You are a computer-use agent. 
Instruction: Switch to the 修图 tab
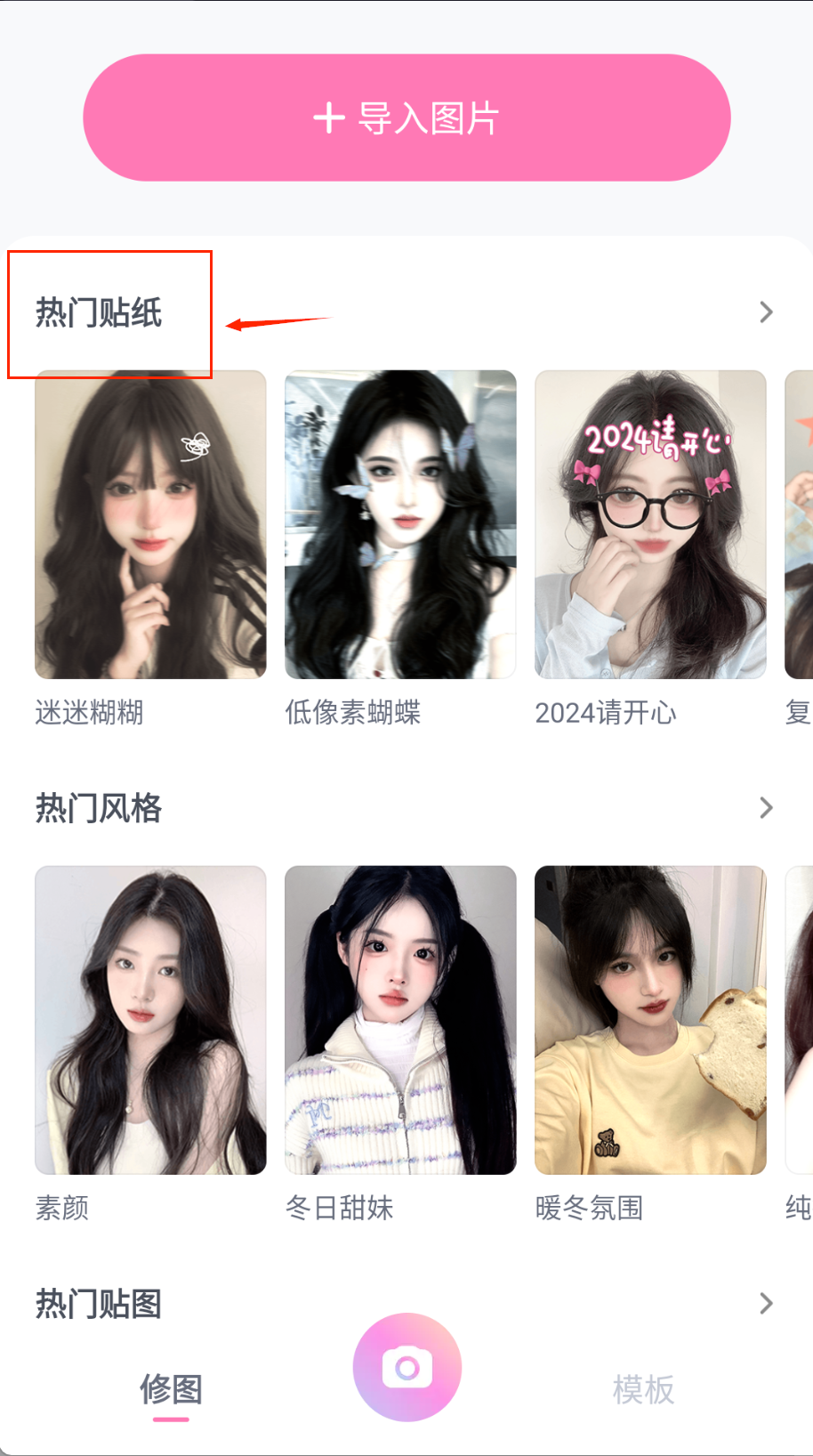point(171,1389)
